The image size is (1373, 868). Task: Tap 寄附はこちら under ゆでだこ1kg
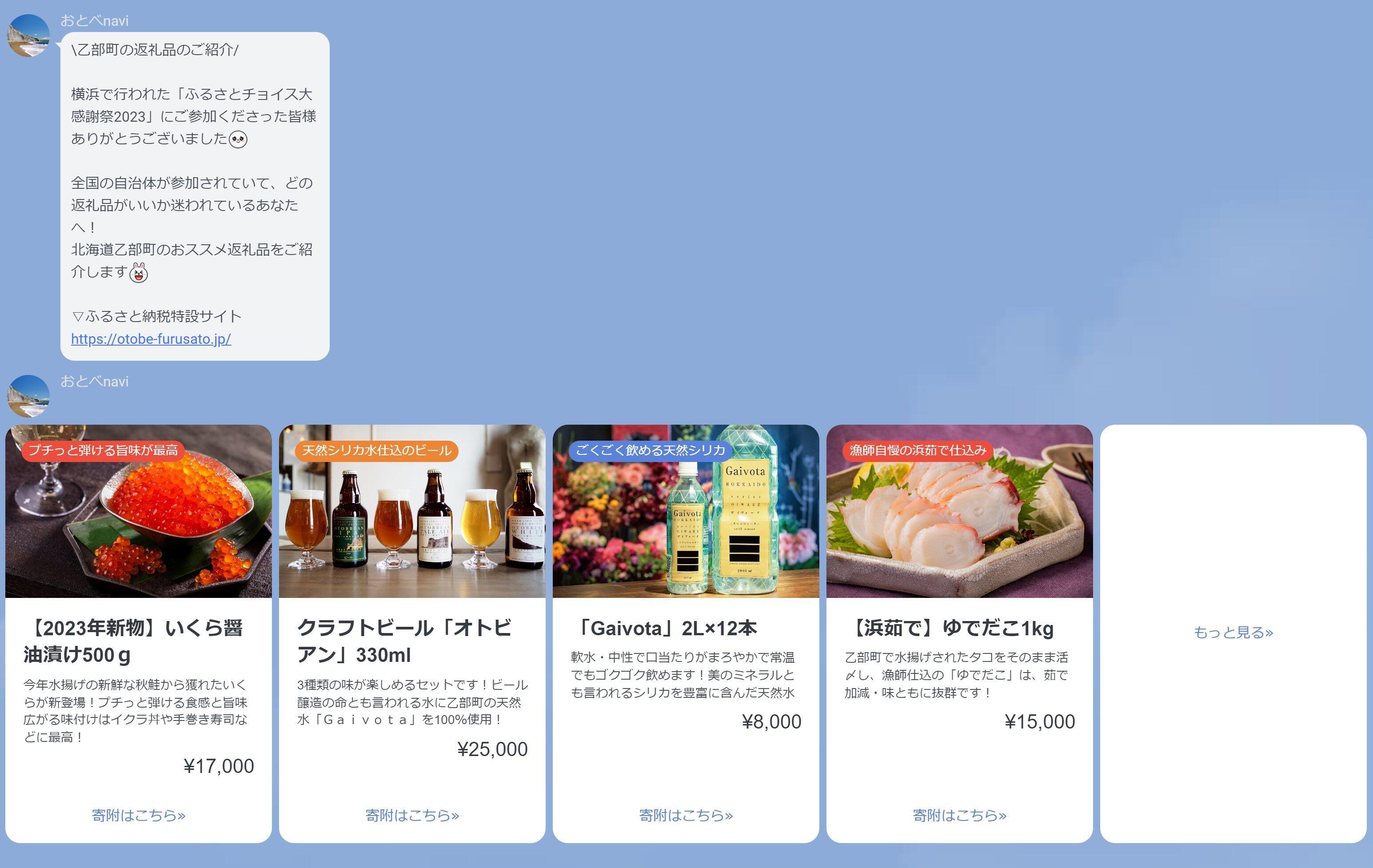(x=960, y=816)
